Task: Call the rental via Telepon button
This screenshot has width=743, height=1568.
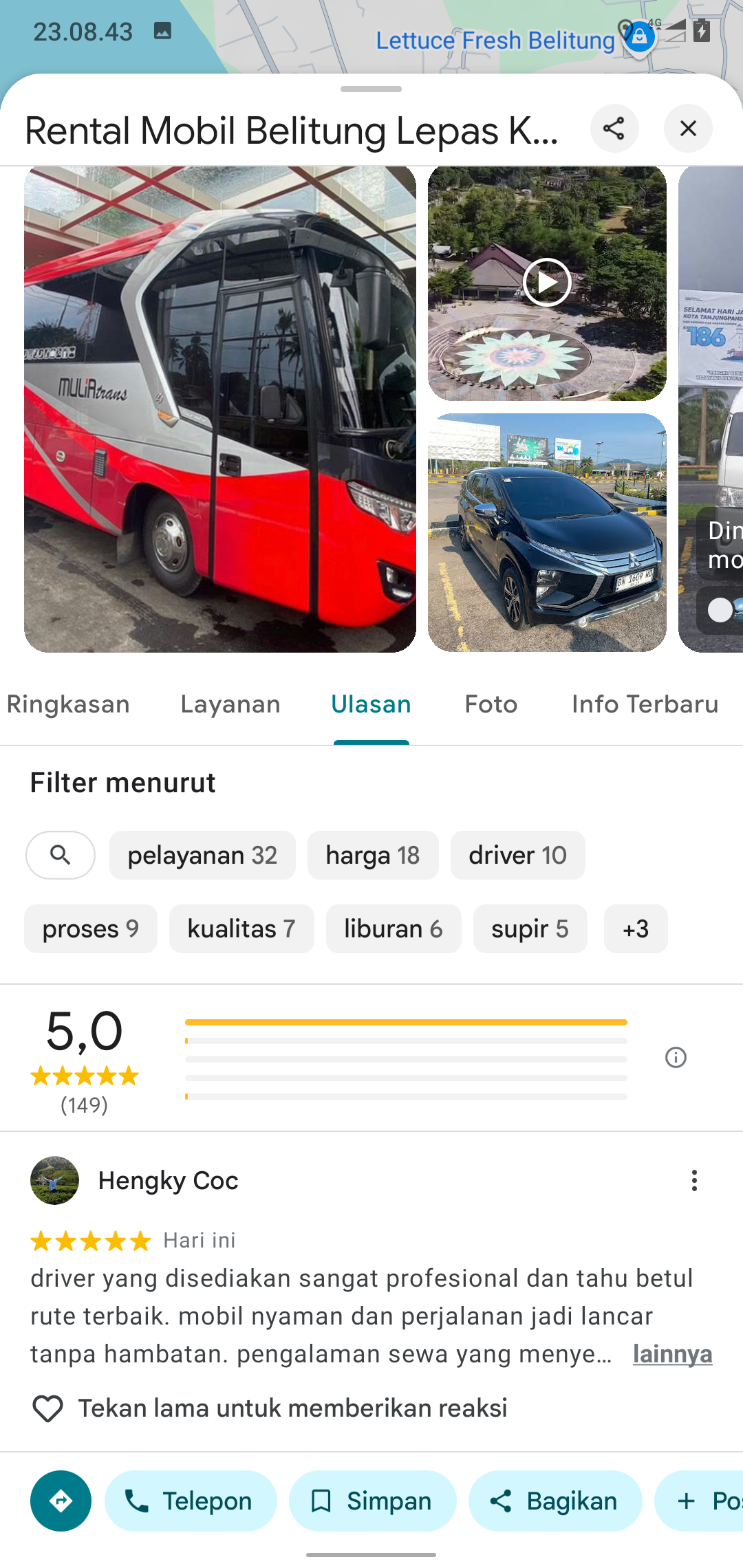Action: 191,1501
